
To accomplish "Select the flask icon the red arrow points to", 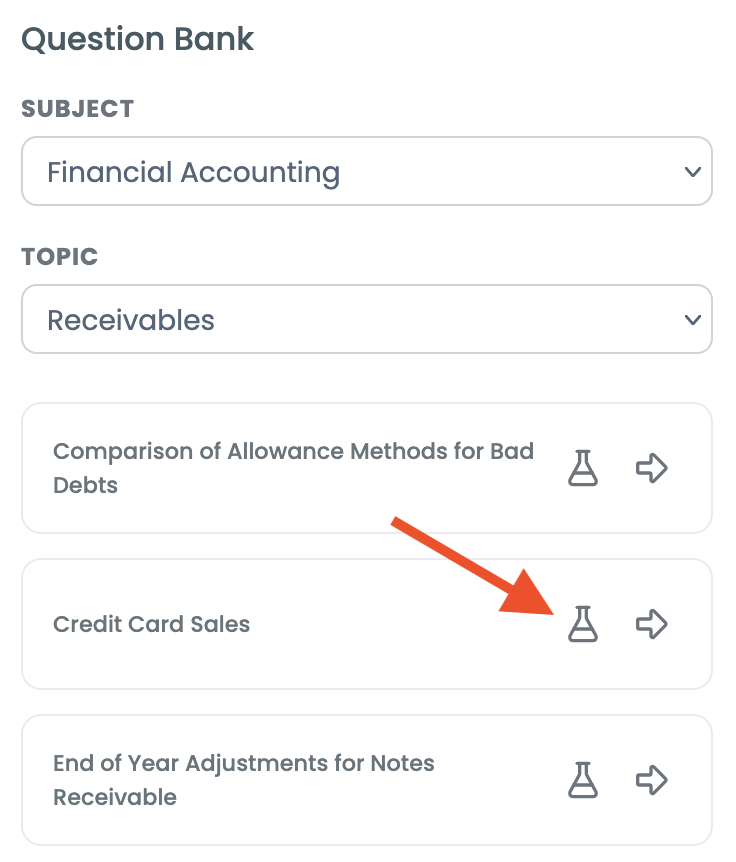I will point(585,624).
